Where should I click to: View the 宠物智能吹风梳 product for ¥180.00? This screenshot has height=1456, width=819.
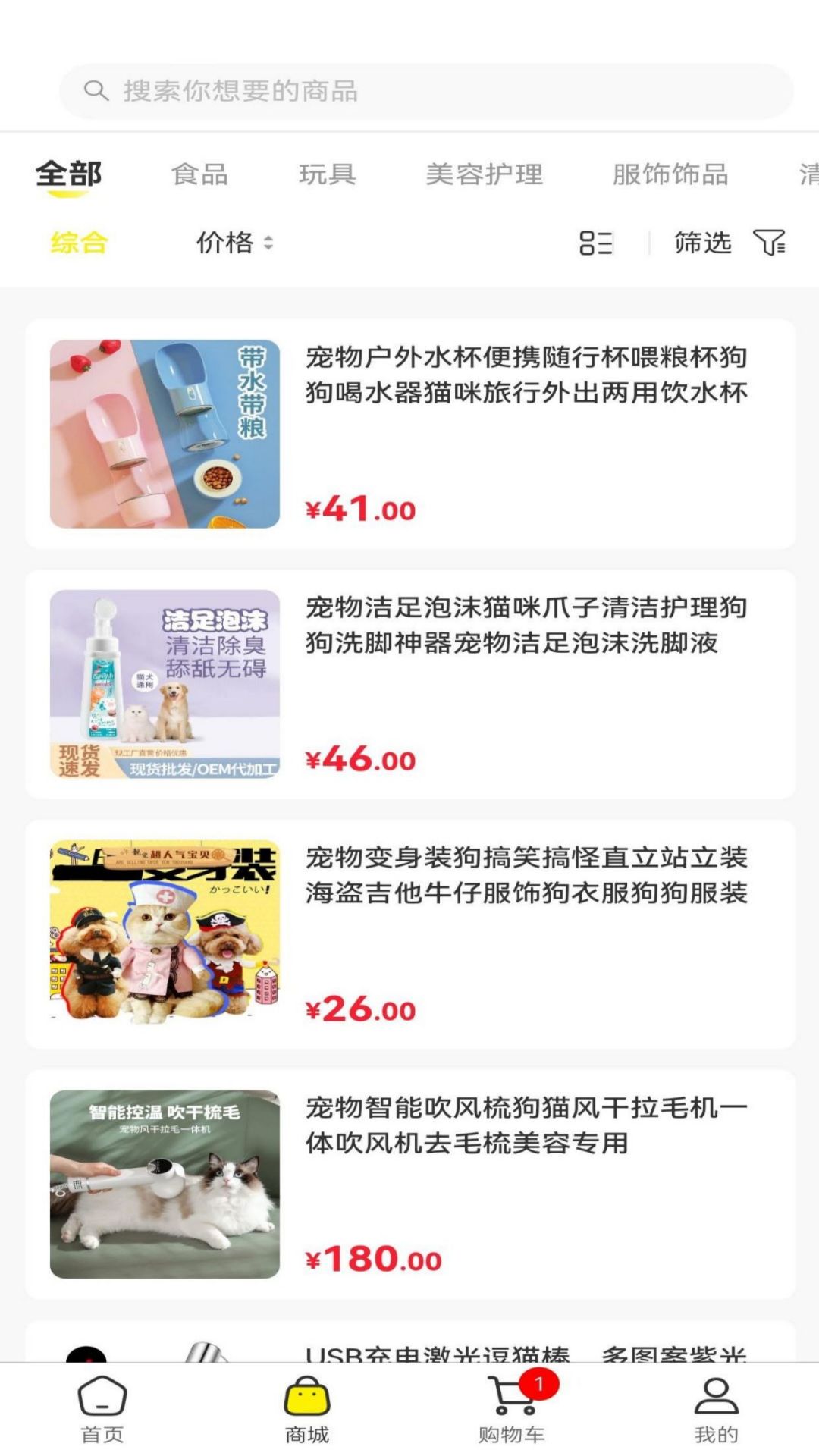click(x=410, y=1185)
